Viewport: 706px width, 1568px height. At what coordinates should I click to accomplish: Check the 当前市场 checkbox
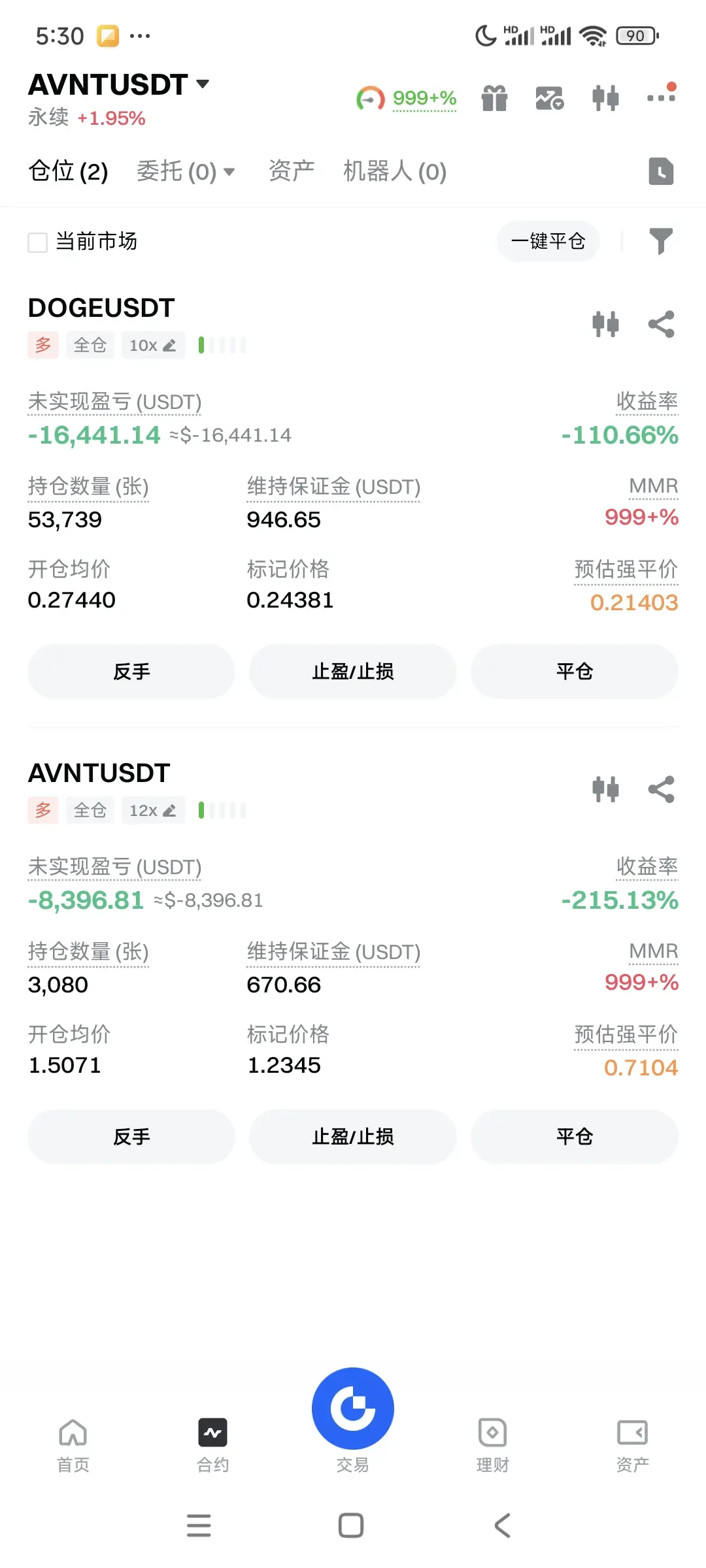pos(38,242)
